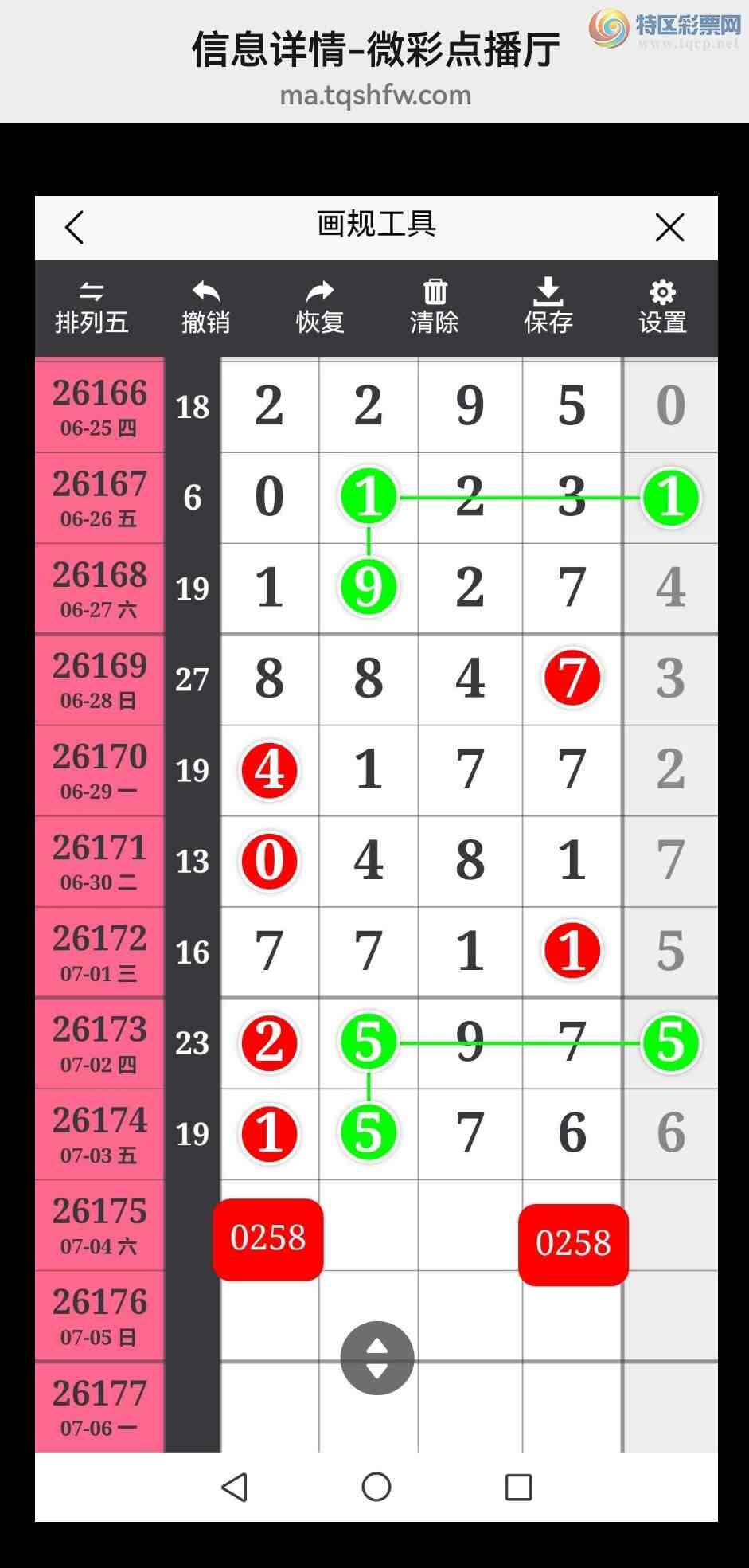Switch lottery type via 排列五
The image size is (749, 1568).
coord(92,308)
